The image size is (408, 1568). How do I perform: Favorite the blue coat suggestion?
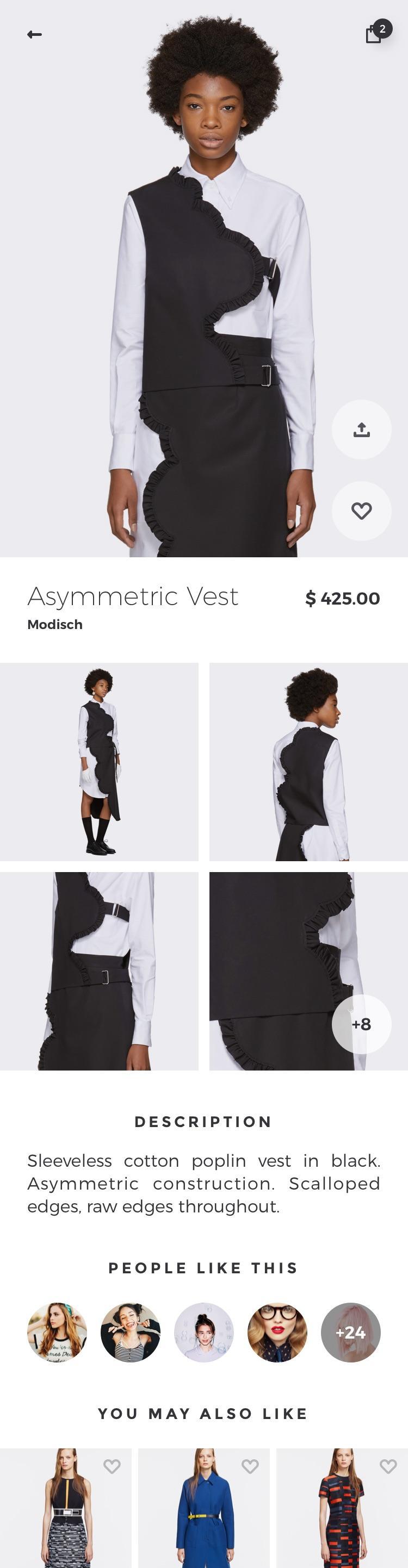250,1467
